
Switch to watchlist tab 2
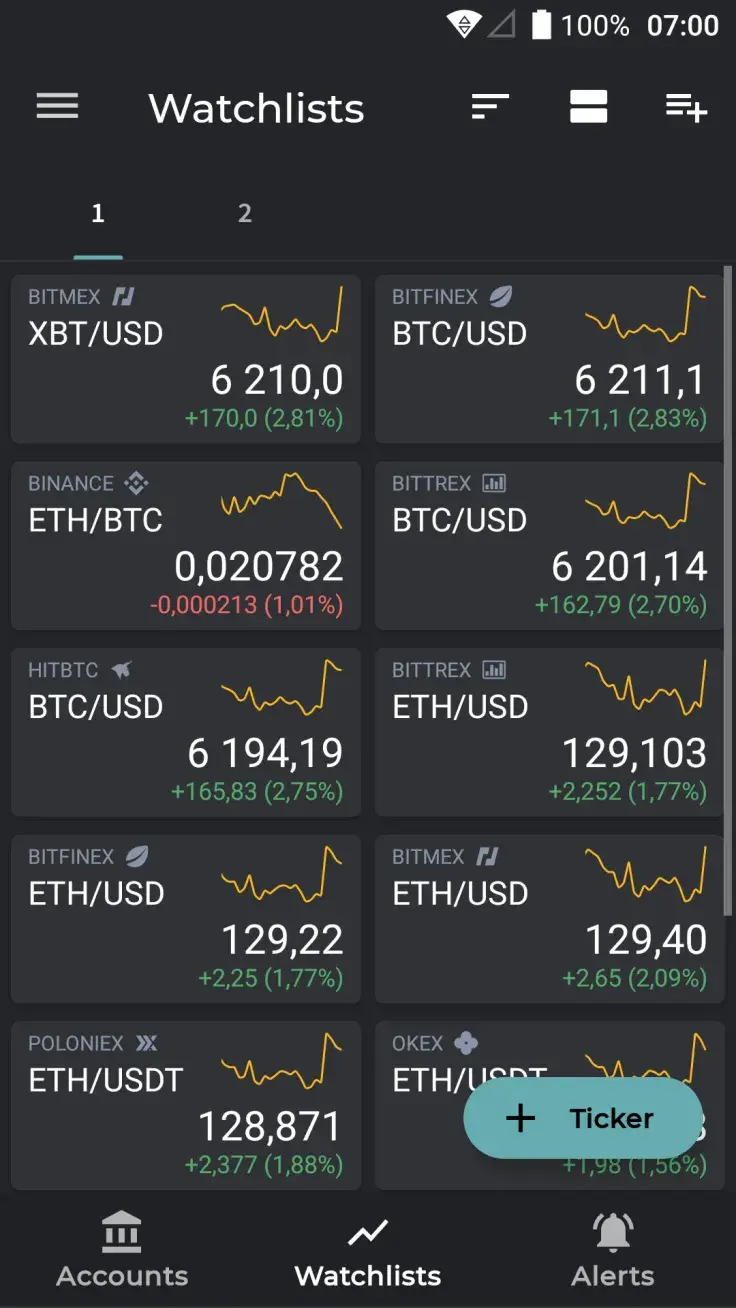coord(245,213)
